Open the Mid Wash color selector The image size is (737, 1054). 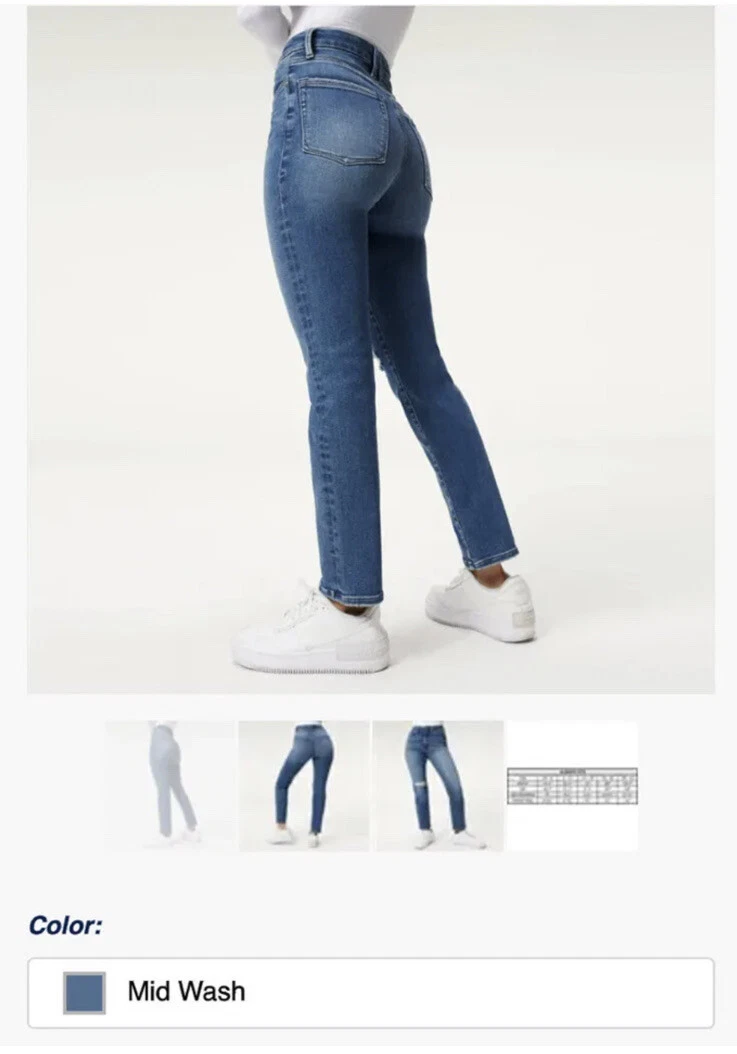(370, 992)
